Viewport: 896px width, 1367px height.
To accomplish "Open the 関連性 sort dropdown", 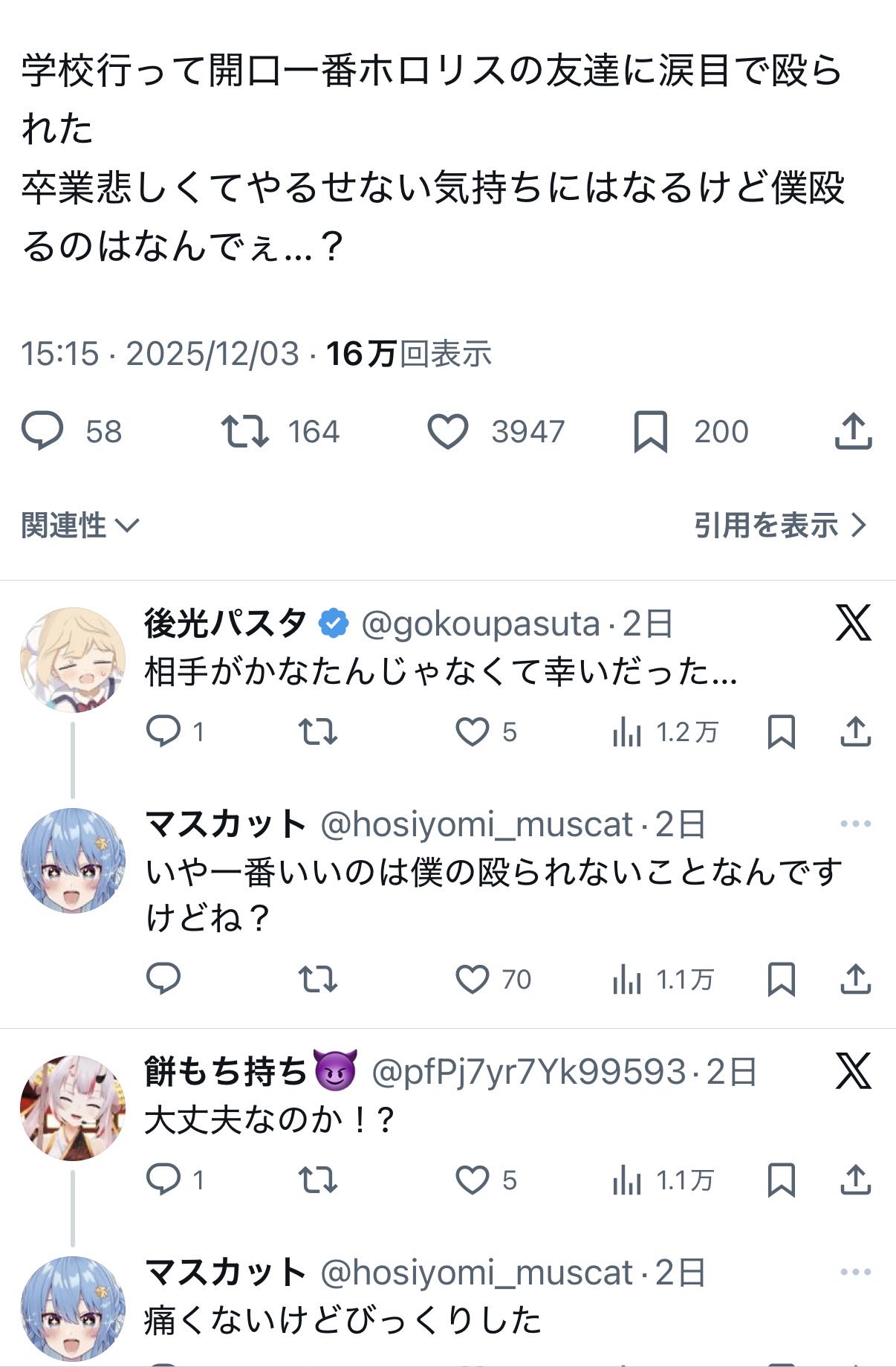I will click(80, 526).
